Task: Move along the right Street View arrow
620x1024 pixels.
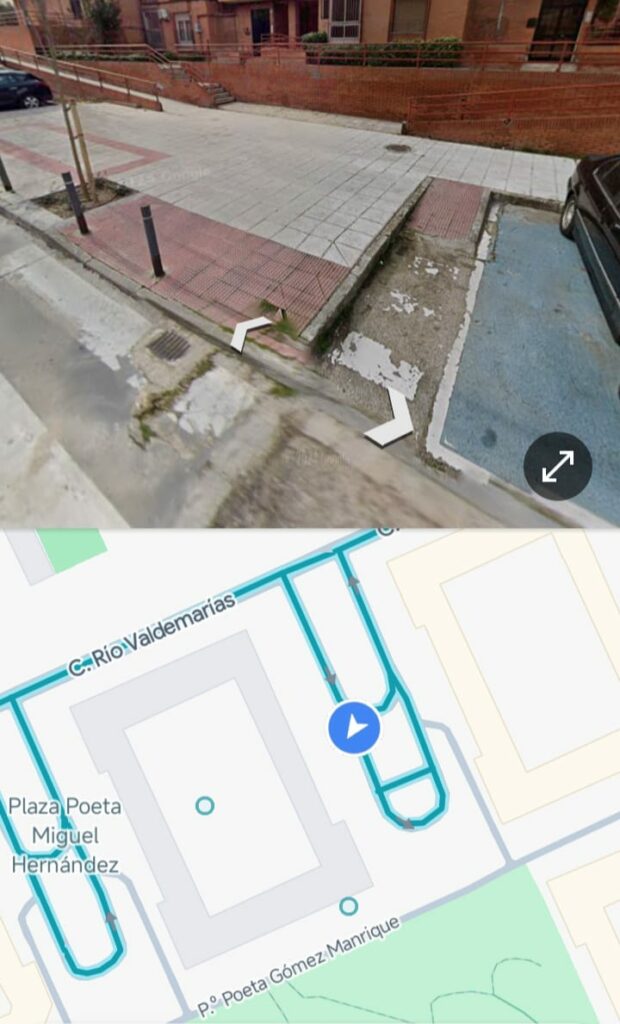Action: click(x=392, y=422)
